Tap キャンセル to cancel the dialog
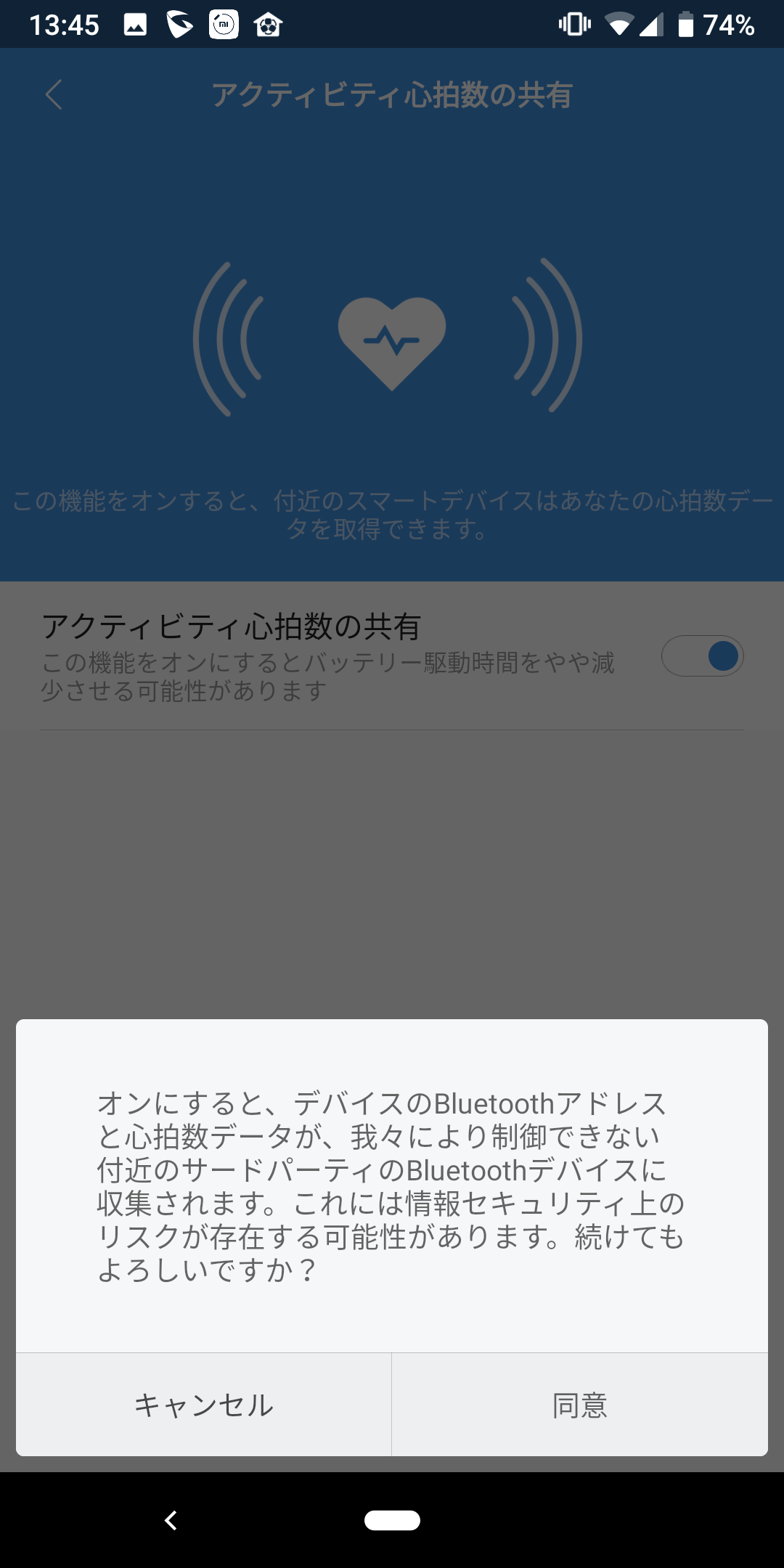The height and width of the screenshot is (1568, 784). tap(204, 1405)
